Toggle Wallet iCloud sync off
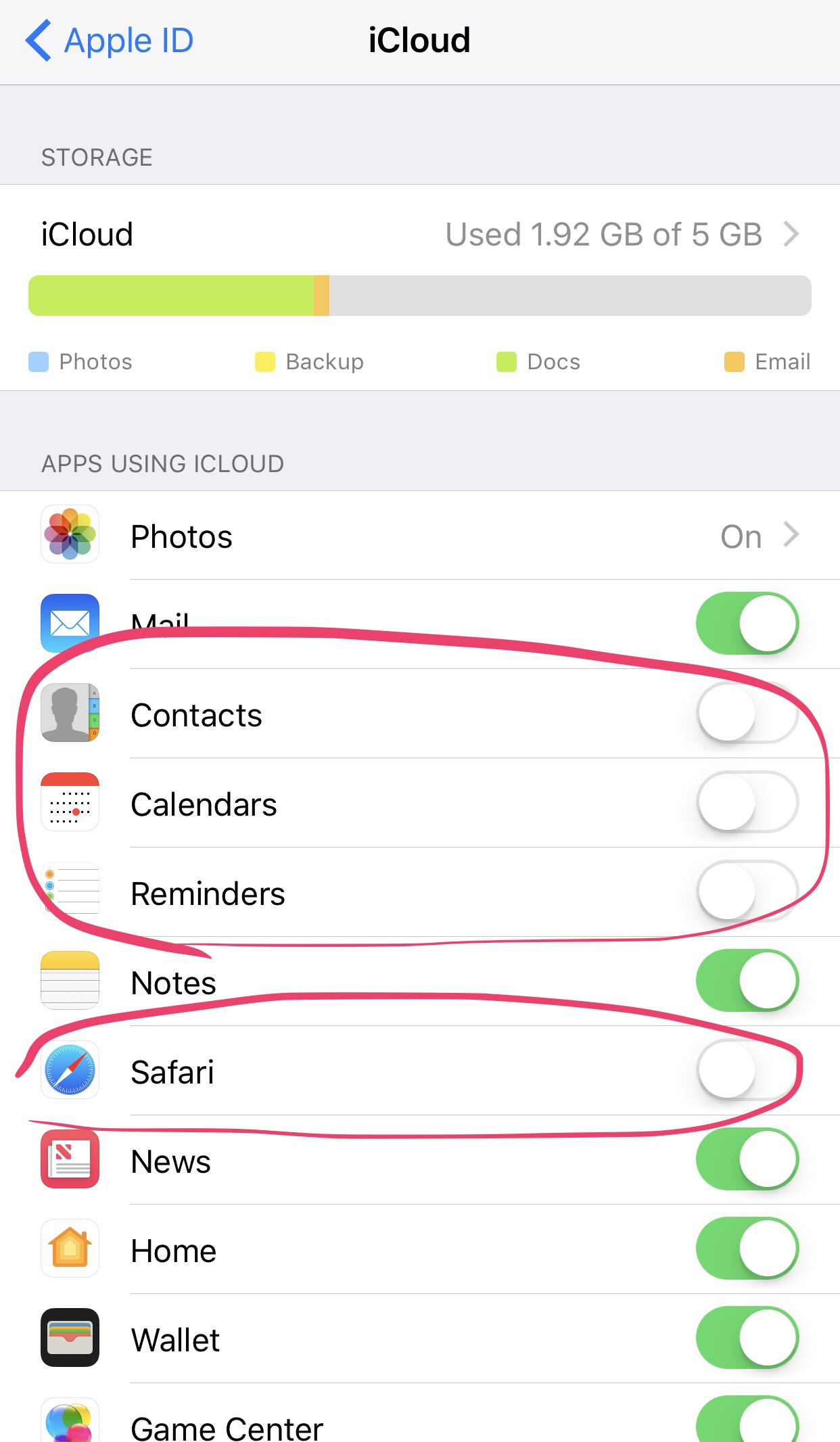Image resolution: width=840 pixels, height=1442 pixels. (747, 1338)
